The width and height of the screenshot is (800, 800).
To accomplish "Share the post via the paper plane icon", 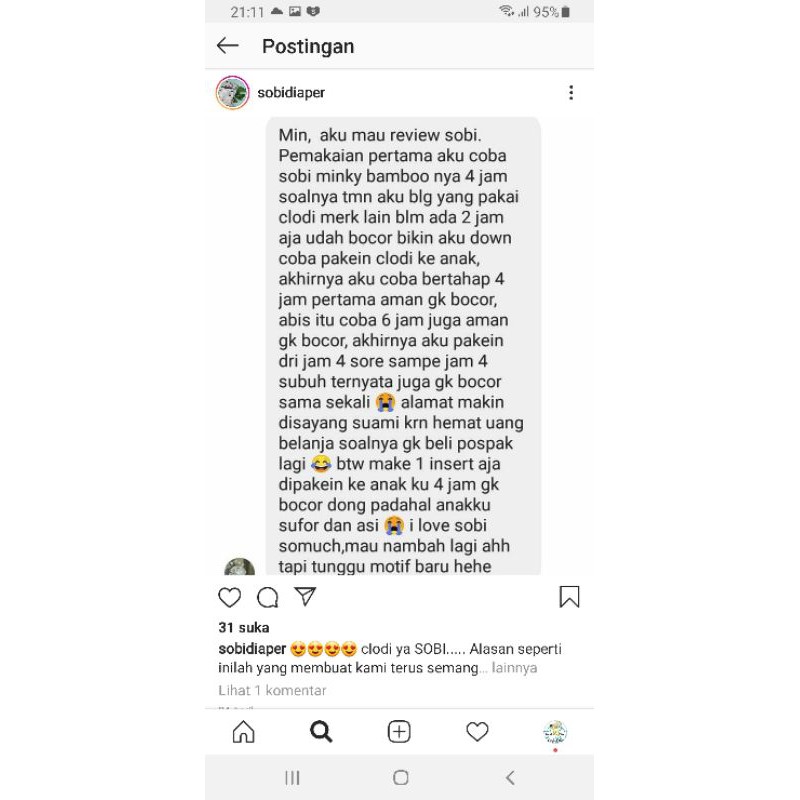I will click(306, 597).
